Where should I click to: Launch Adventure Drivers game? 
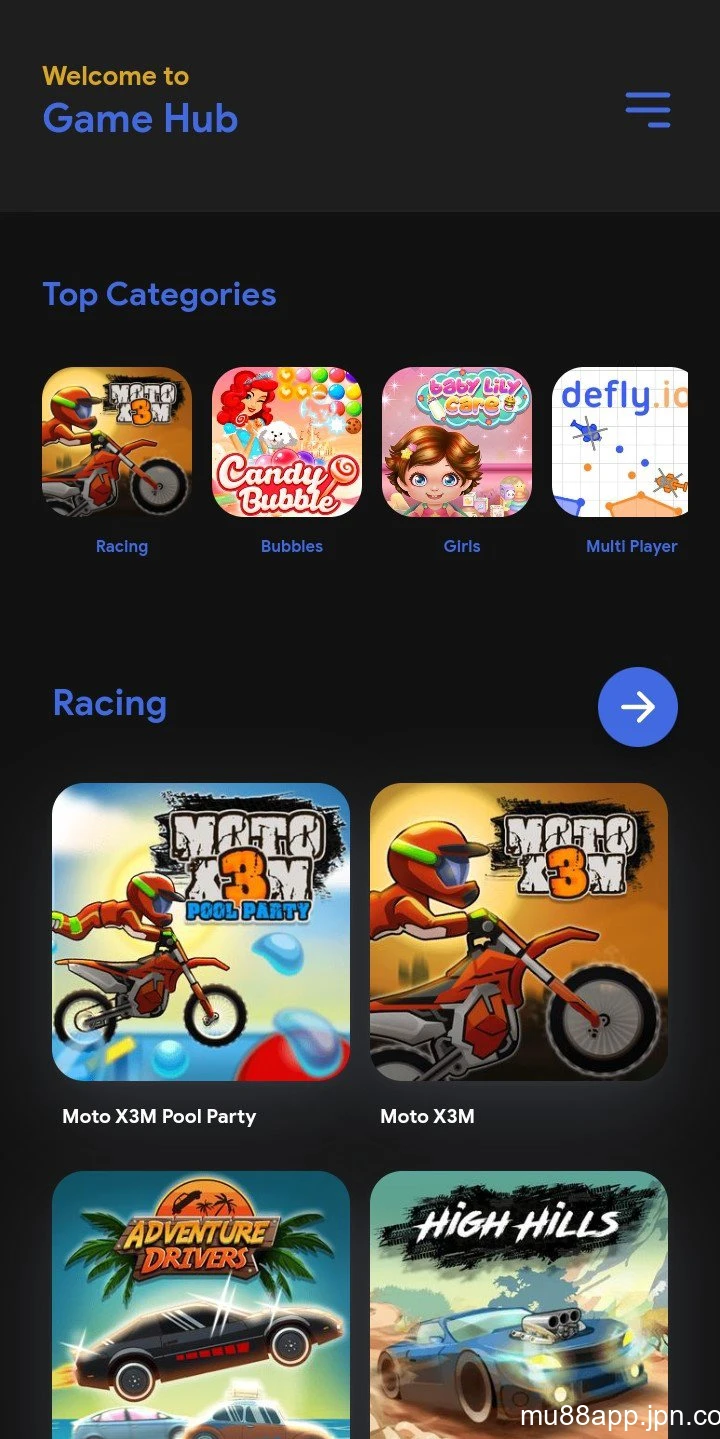click(200, 1300)
